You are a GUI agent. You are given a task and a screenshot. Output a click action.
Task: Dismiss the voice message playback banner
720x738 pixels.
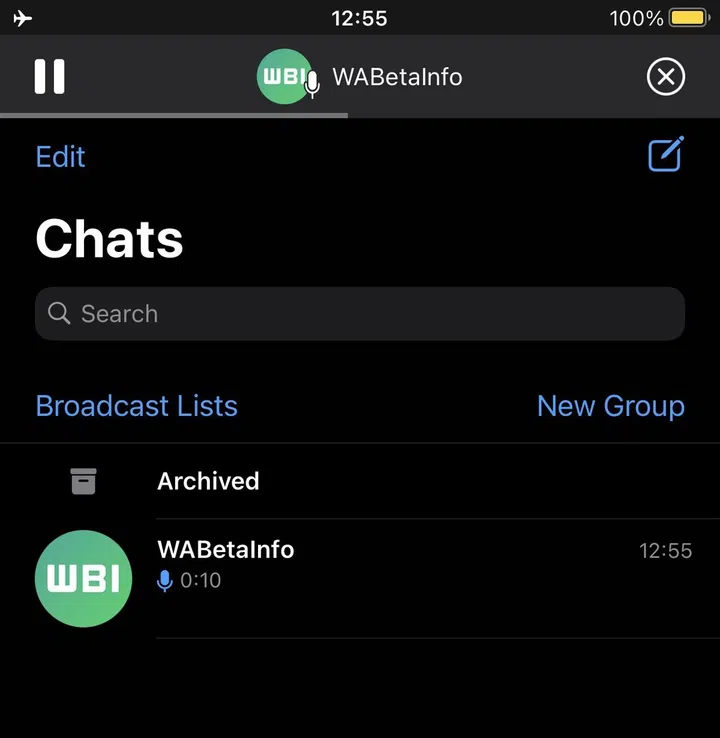click(x=666, y=77)
